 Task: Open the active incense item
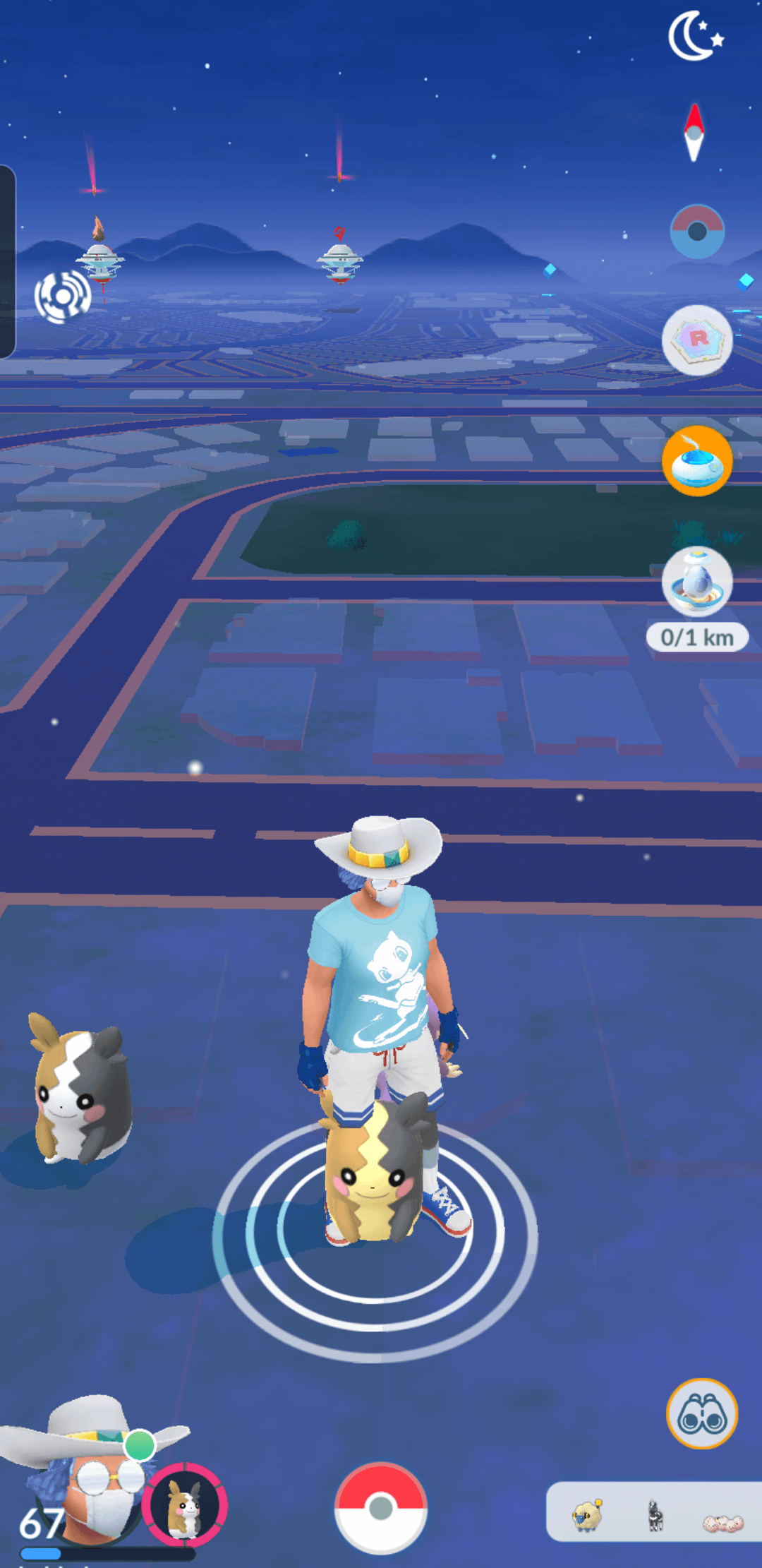697,461
